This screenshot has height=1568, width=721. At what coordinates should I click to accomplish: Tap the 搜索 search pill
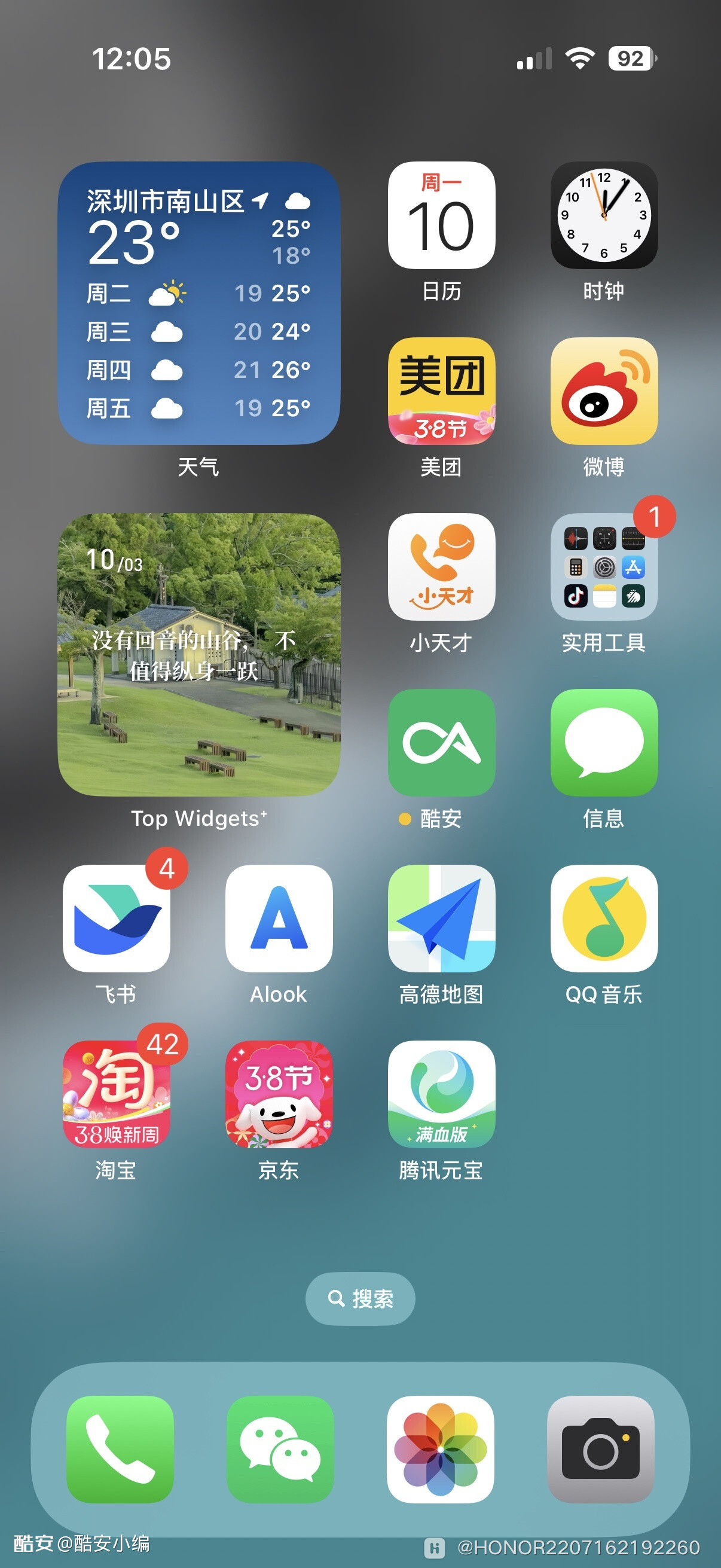[360, 1298]
